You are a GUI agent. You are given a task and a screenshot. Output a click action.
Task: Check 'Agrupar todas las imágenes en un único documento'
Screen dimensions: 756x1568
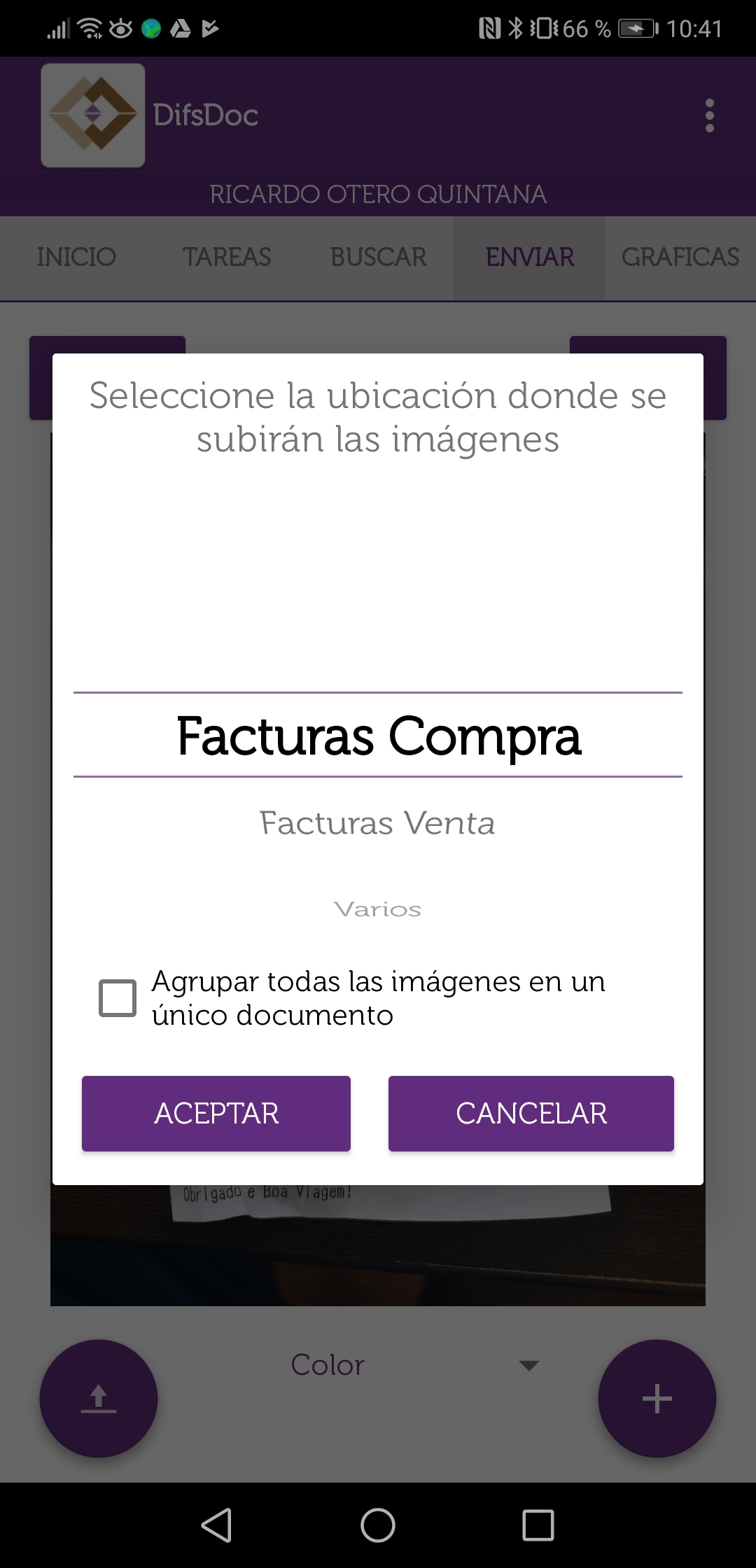coord(118,997)
